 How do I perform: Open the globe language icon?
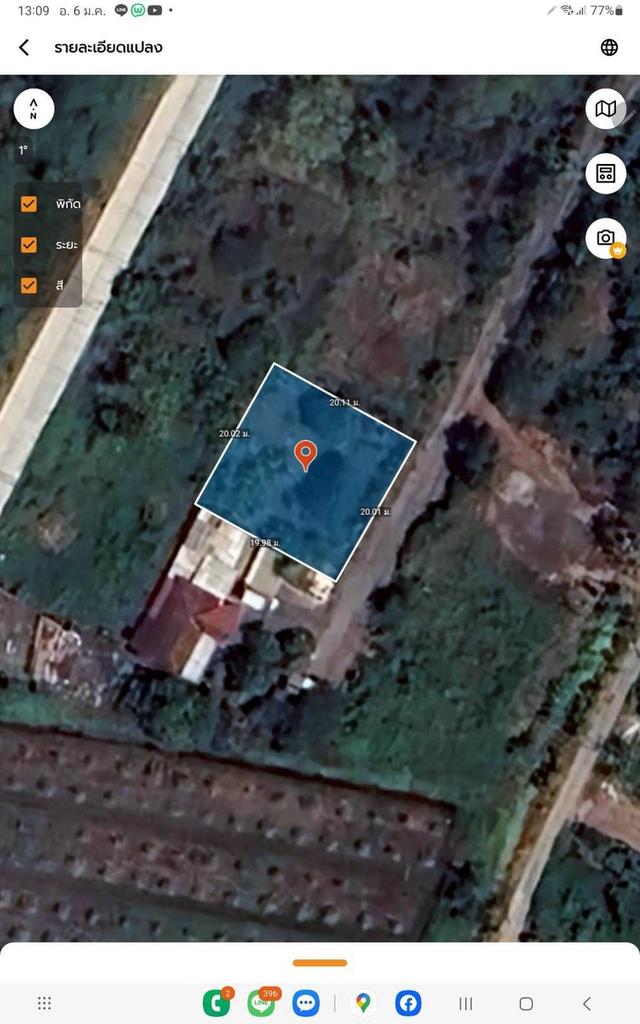609,47
